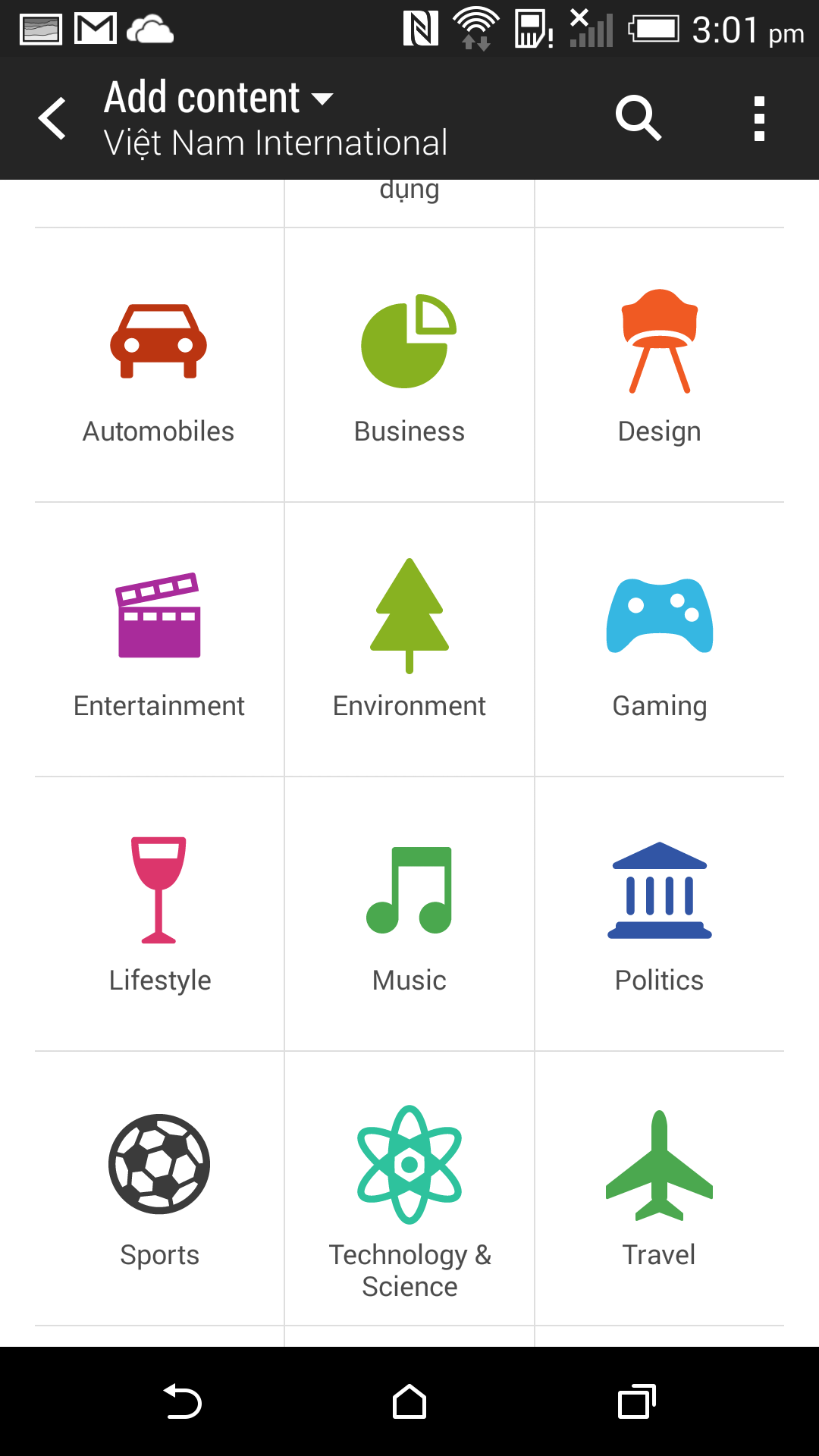Go back using the header arrow
The width and height of the screenshot is (819, 1456).
tap(52, 118)
